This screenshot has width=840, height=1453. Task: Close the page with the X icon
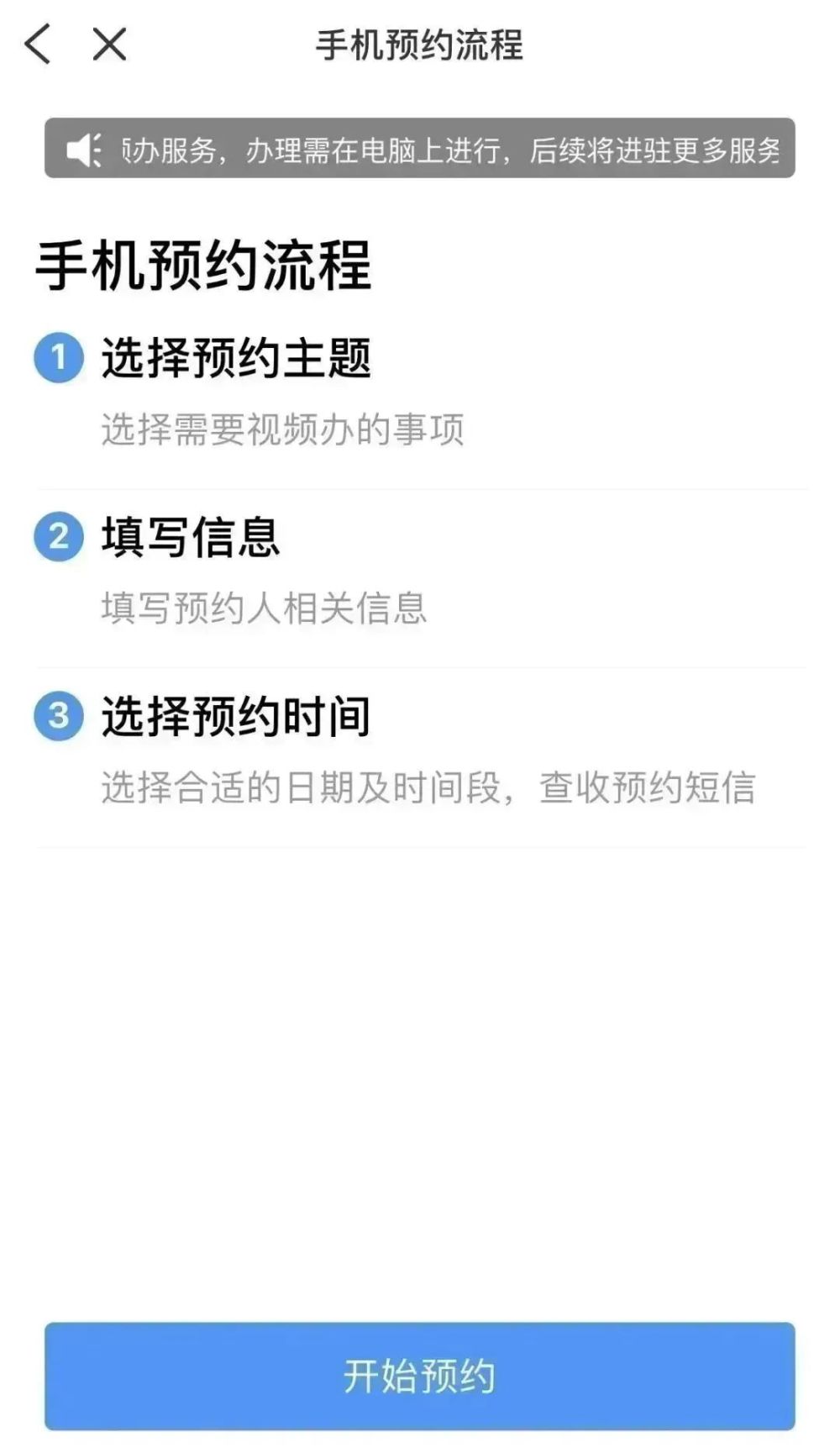[x=109, y=44]
